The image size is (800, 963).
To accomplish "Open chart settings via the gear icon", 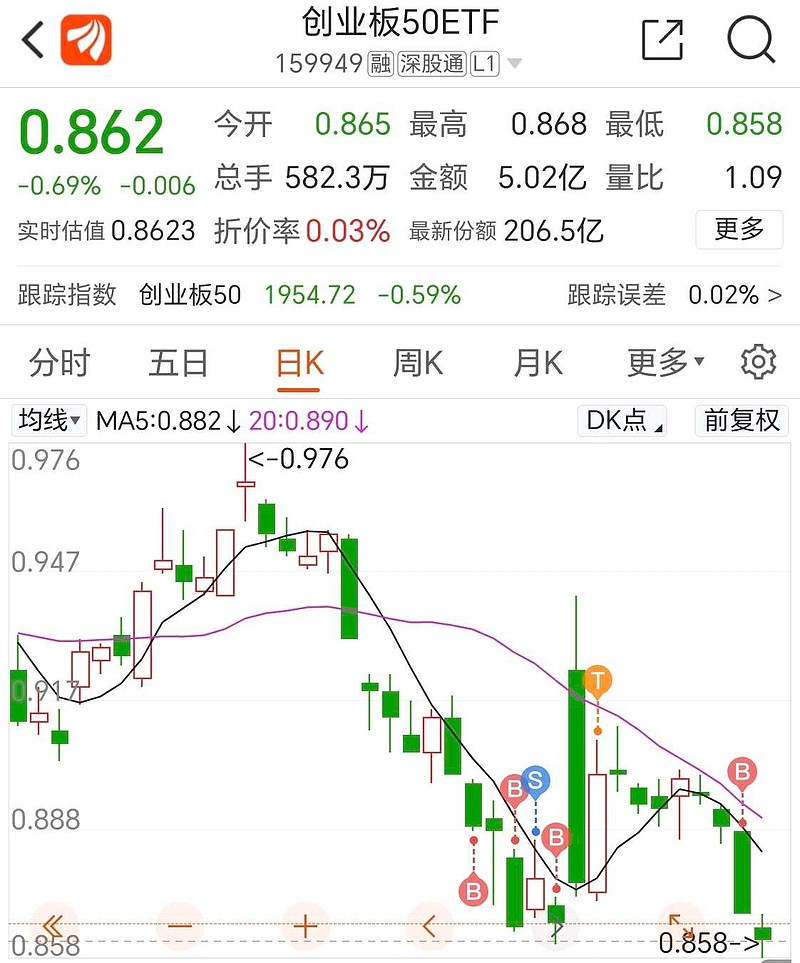I will tap(759, 363).
